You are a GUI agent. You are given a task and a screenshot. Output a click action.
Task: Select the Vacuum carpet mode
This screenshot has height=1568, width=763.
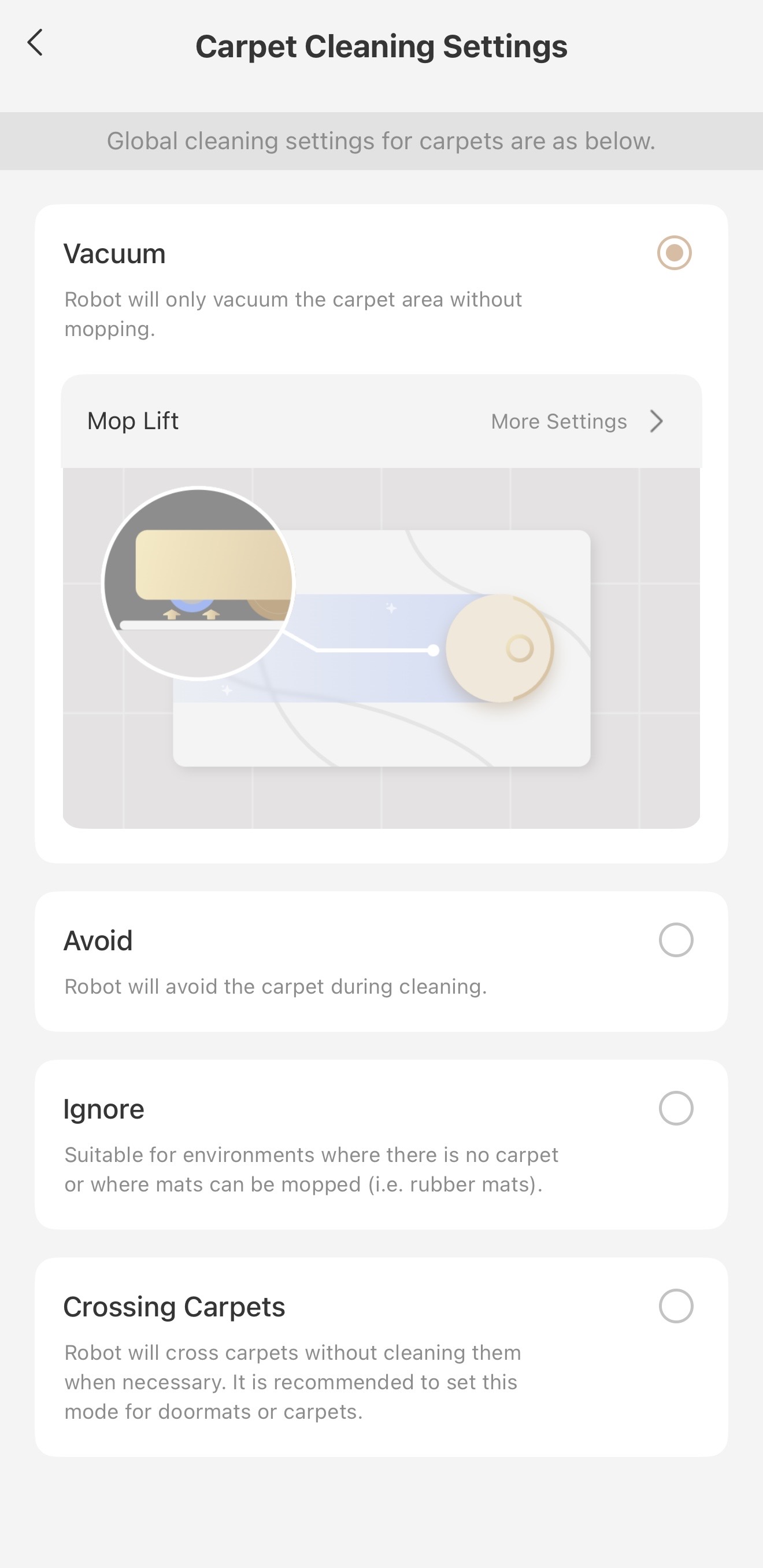tap(674, 253)
